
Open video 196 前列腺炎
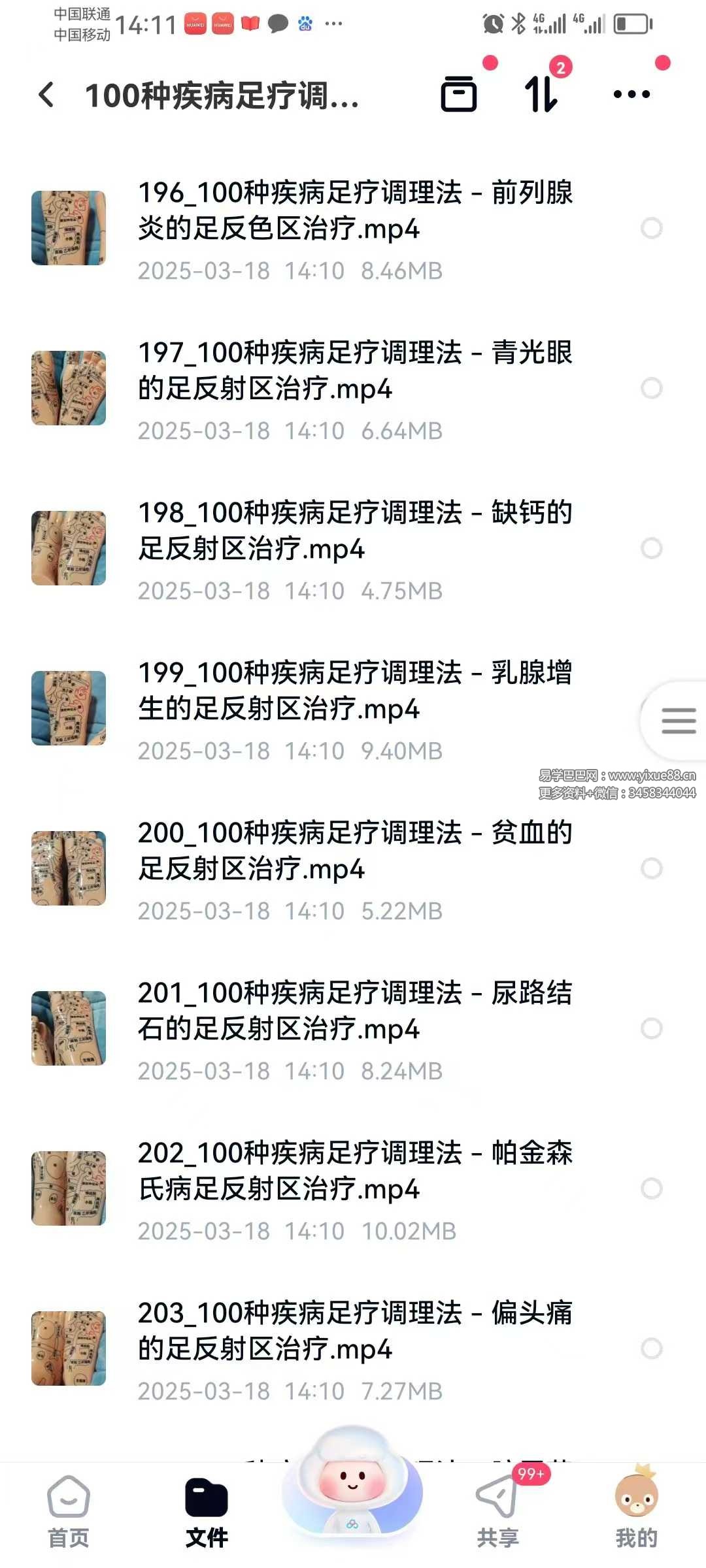click(x=355, y=211)
